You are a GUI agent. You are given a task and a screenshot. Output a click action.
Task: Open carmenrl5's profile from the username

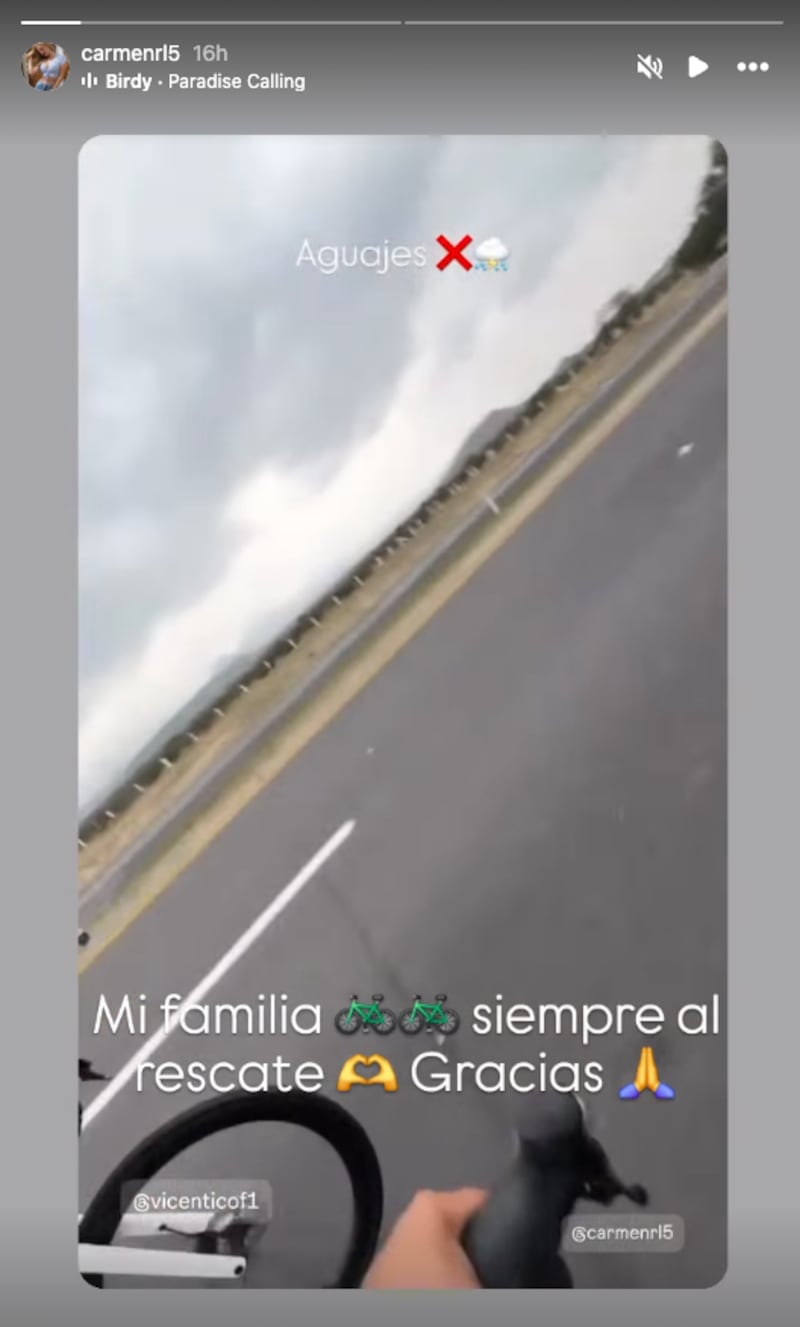pos(131,54)
